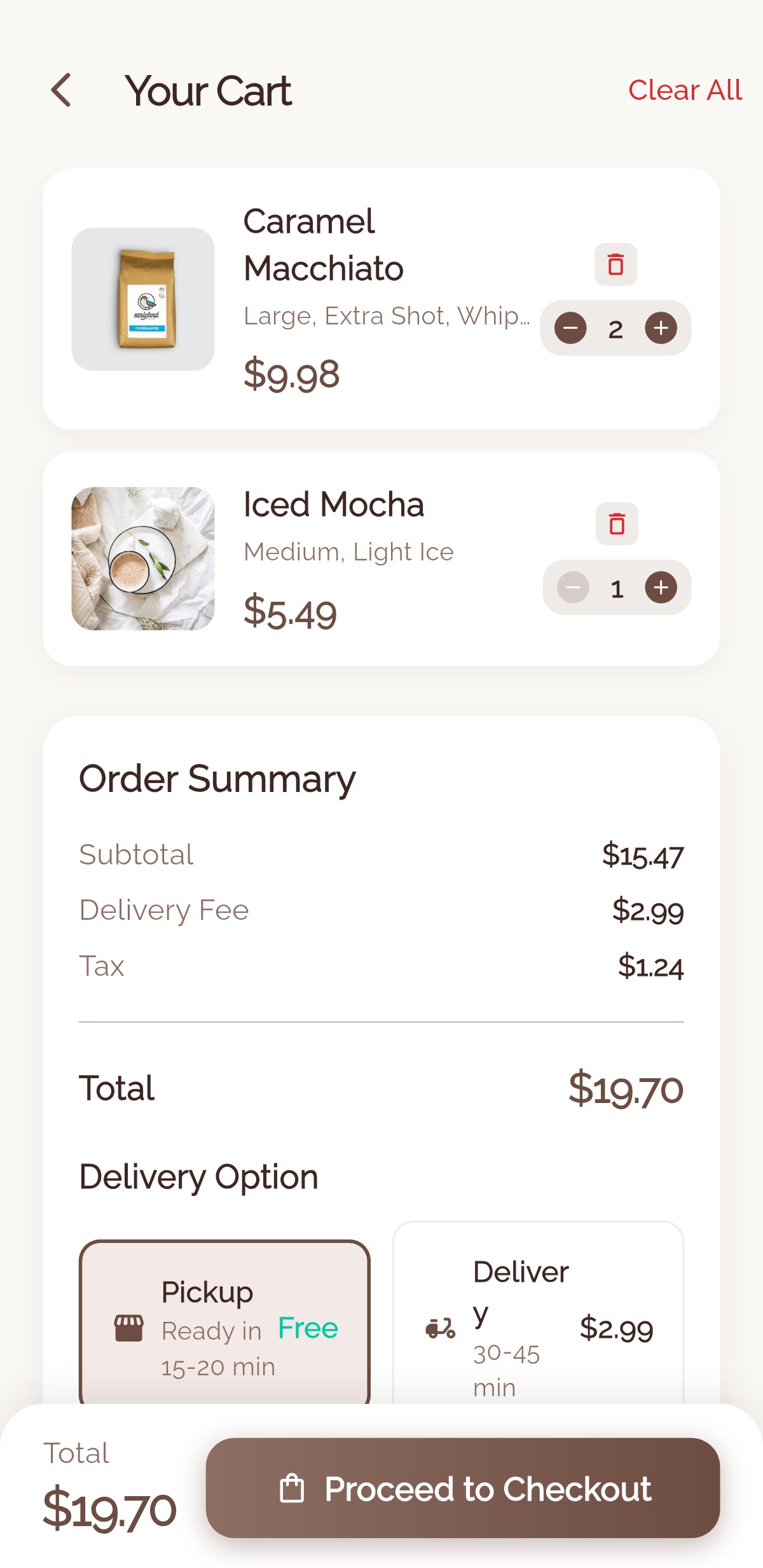Remove Iced Mocha using its trash icon
Image resolution: width=763 pixels, height=1568 pixels.
(617, 524)
